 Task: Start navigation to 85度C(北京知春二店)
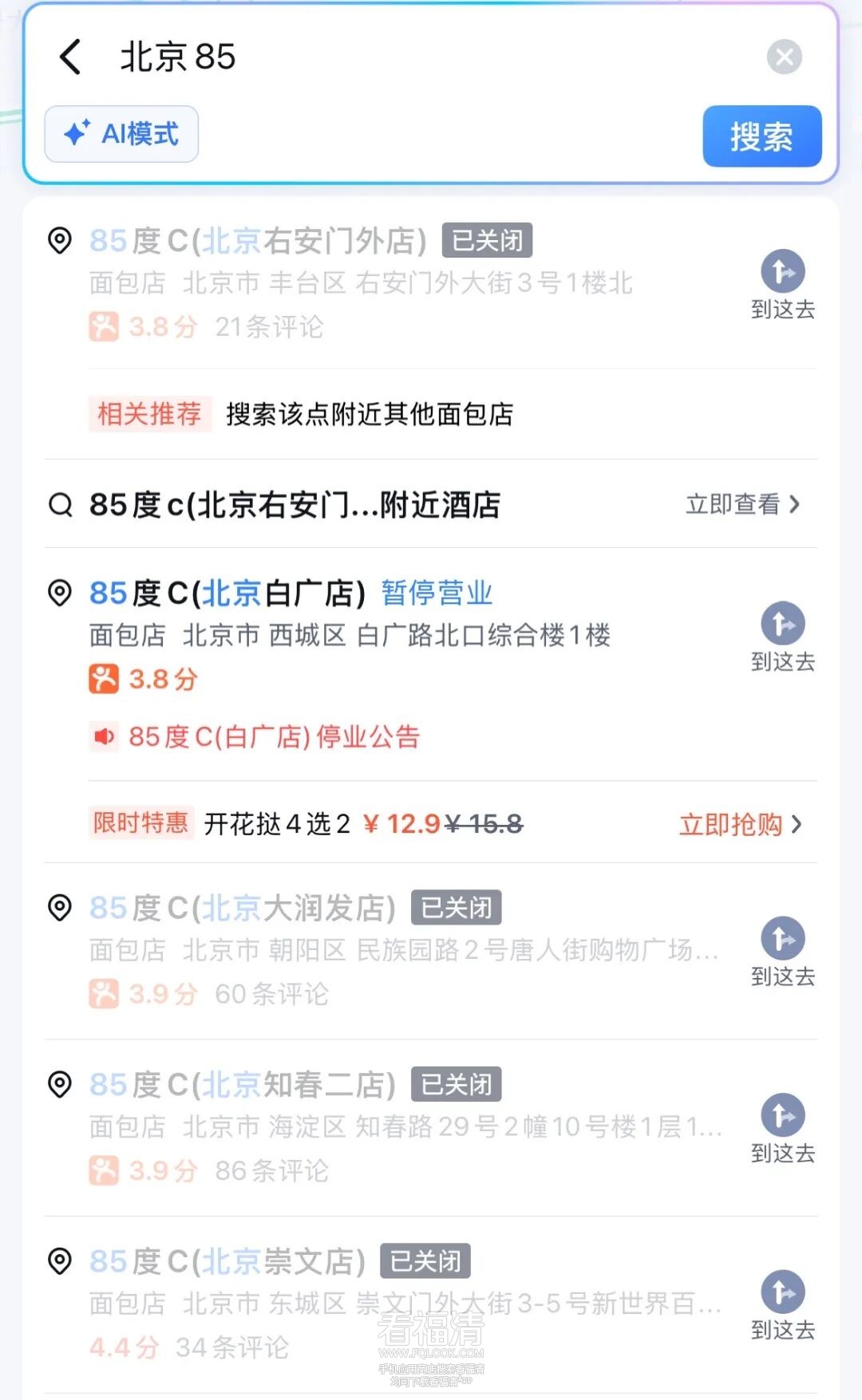tap(782, 1129)
